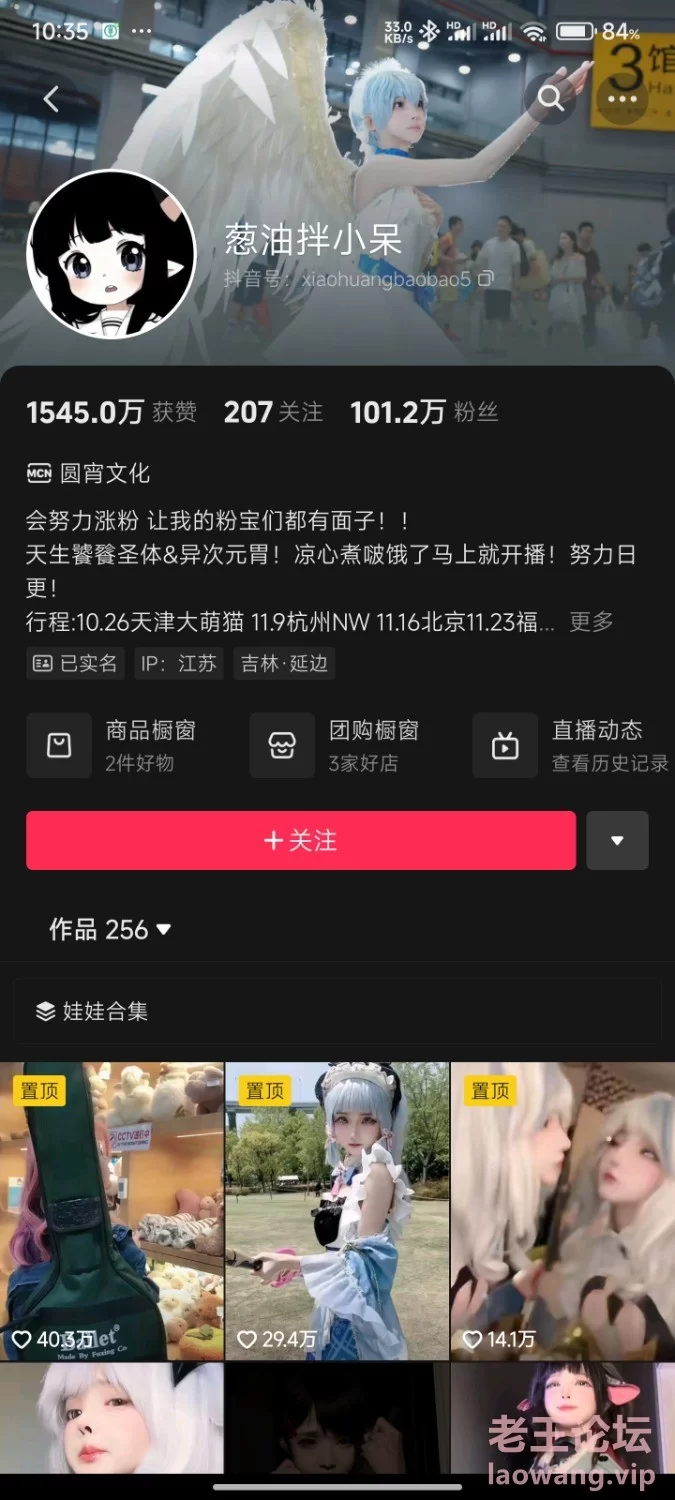Open the 娃娃合集 collection

click(x=92, y=1011)
